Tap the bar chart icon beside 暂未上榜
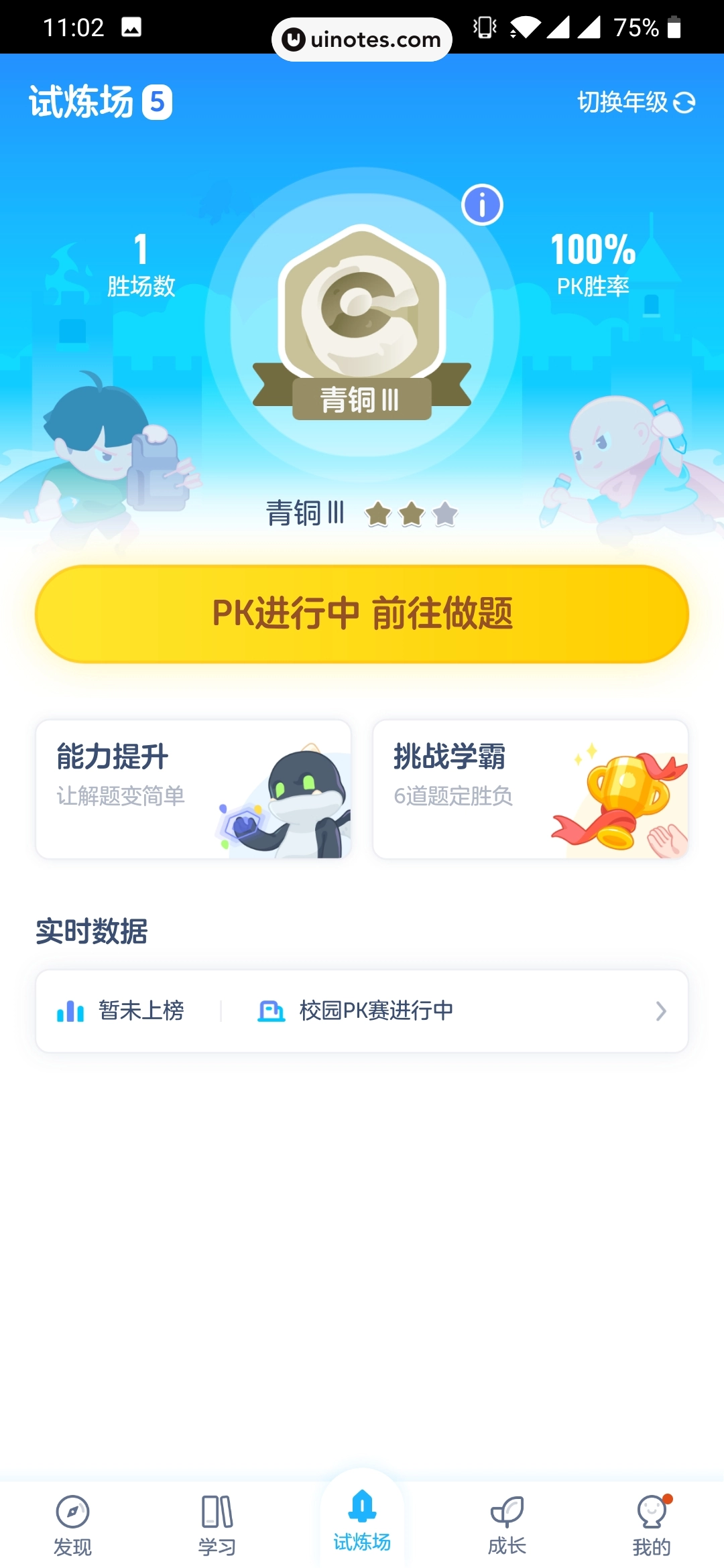The height and width of the screenshot is (1568, 724). 70,1010
